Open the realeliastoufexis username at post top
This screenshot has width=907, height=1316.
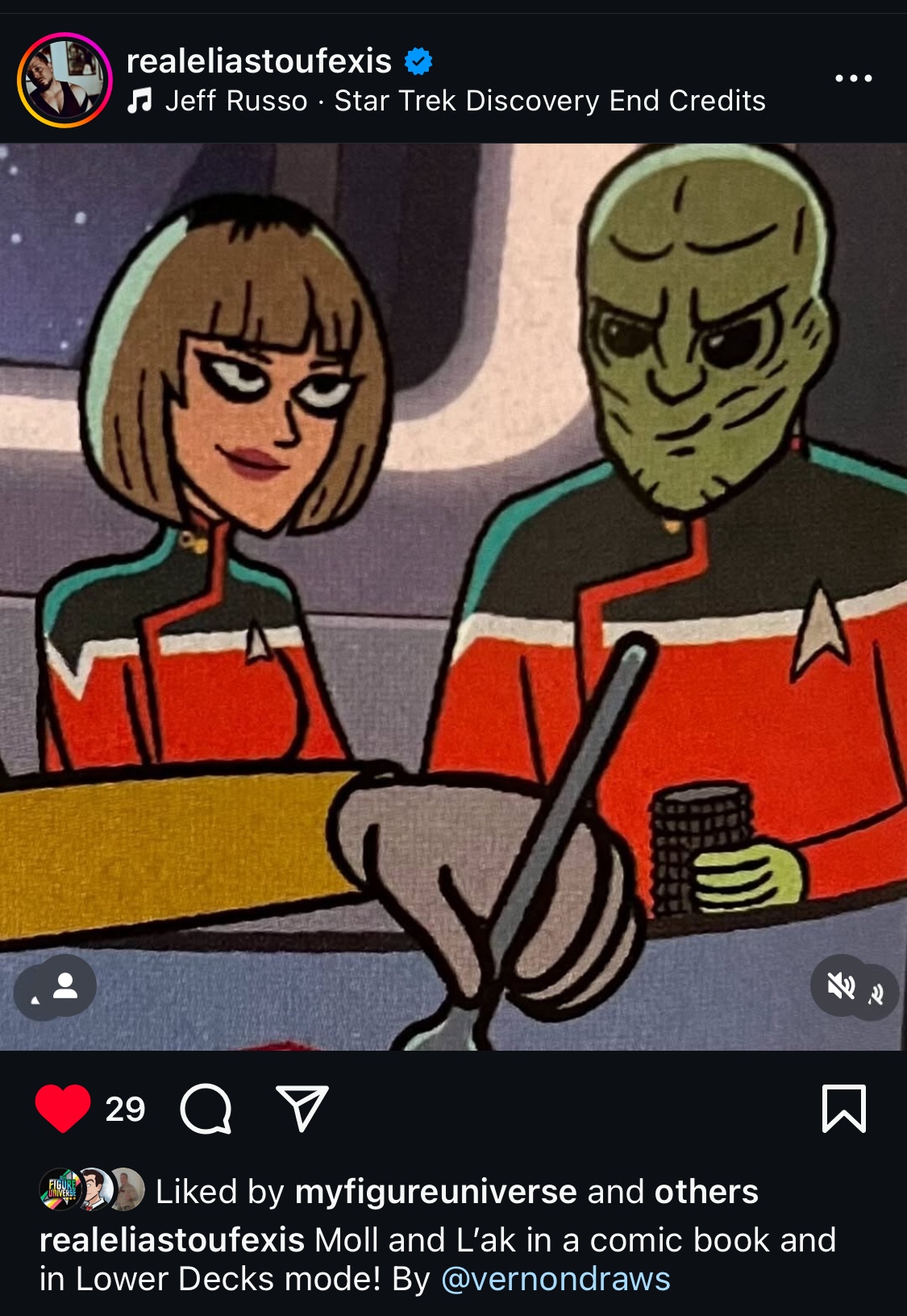[259, 61]
